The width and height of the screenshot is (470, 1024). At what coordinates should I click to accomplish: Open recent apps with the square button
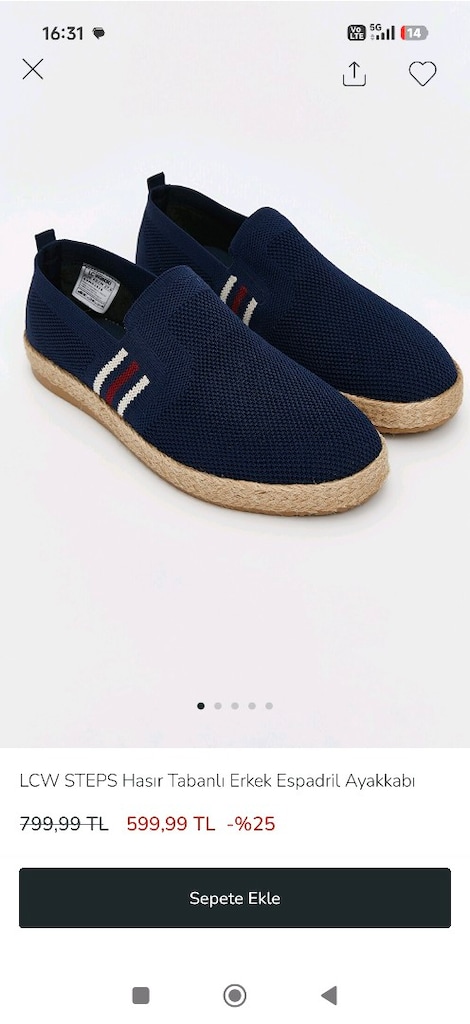click(x=141, y=995)
